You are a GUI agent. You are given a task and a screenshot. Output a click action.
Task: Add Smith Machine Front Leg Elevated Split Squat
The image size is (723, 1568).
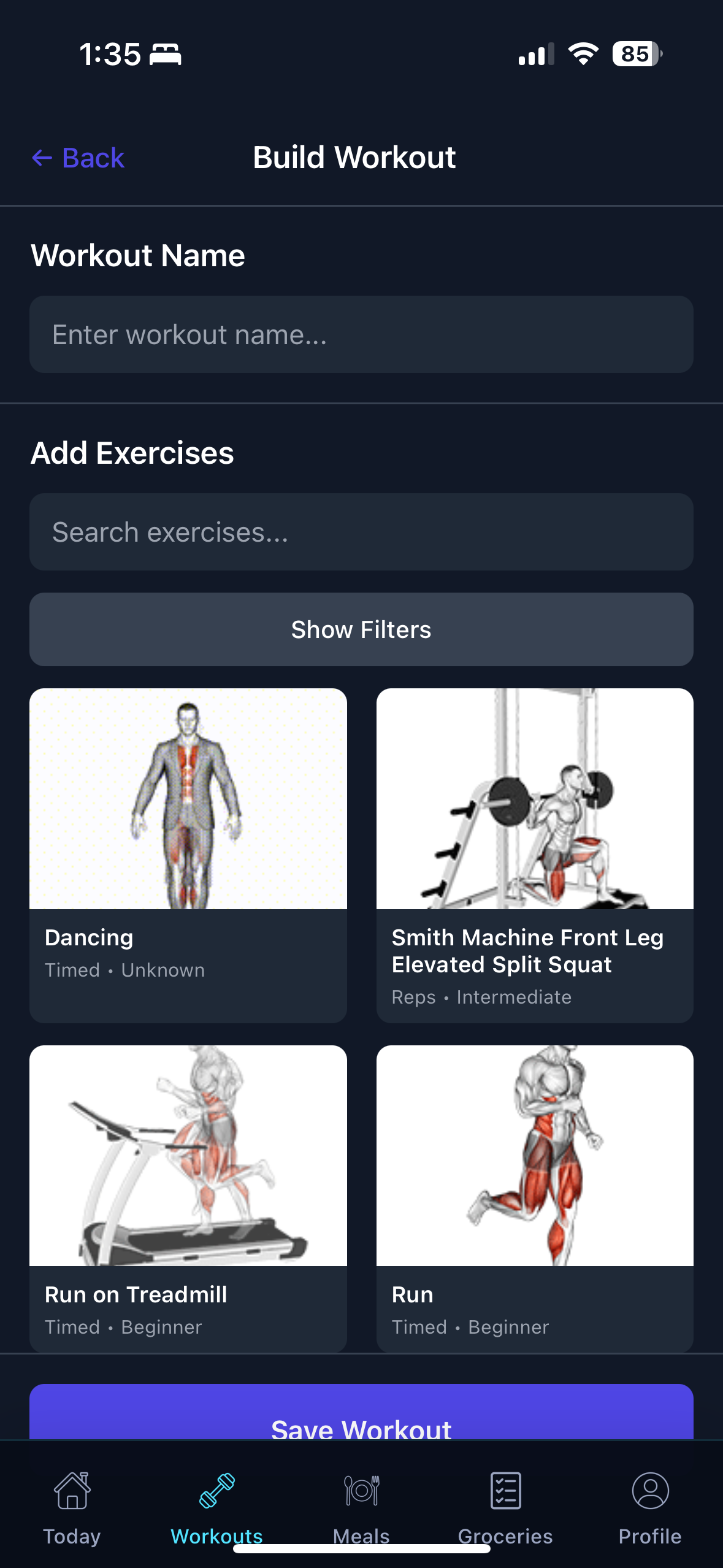coord(534,855)
